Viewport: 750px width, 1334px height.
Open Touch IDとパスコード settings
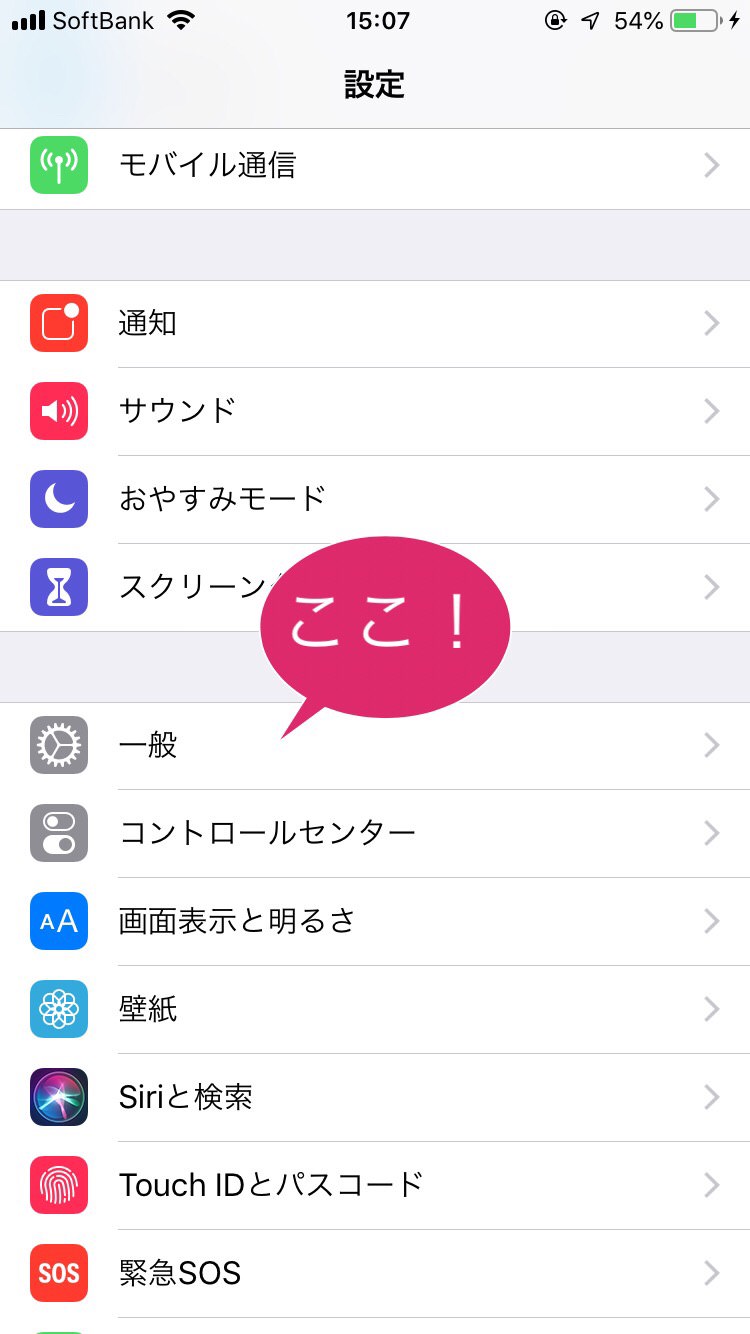pyautogui.click(x=271, y=1185)
